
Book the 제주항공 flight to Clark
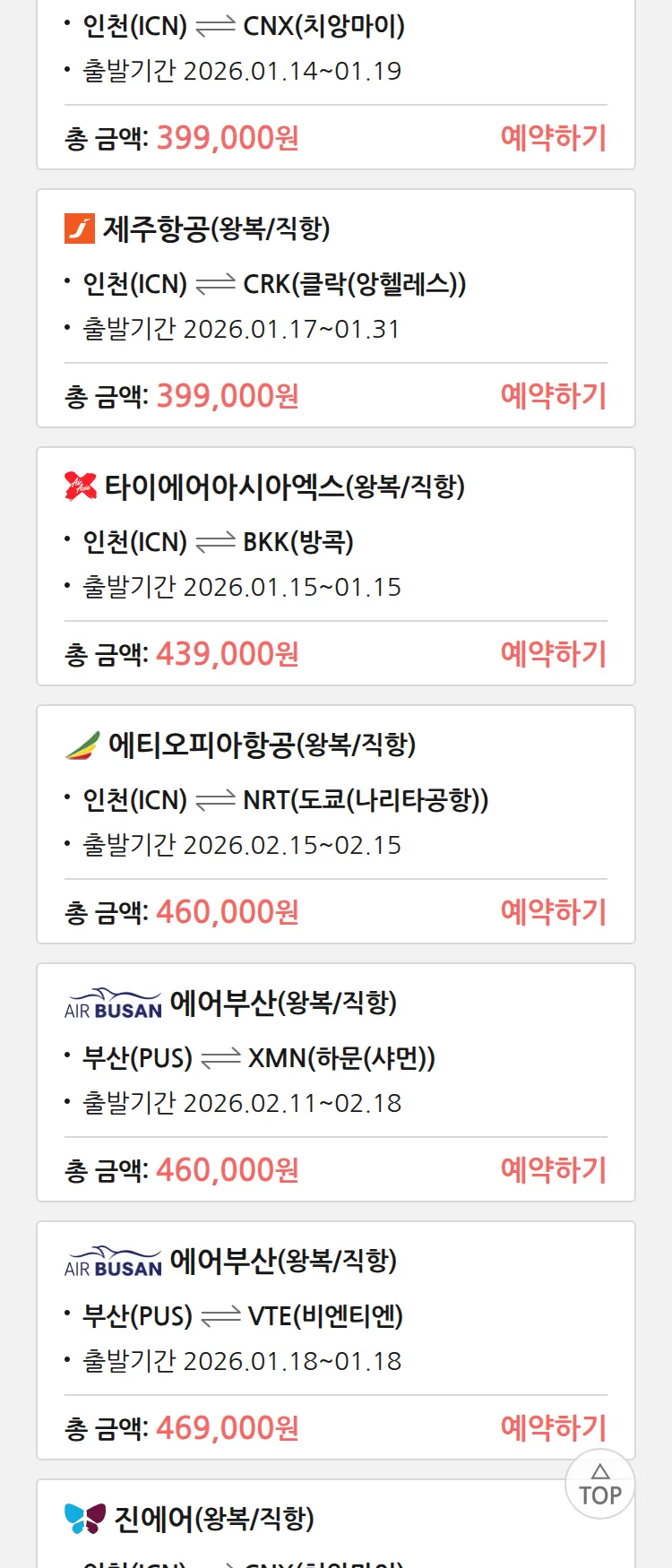553,396
